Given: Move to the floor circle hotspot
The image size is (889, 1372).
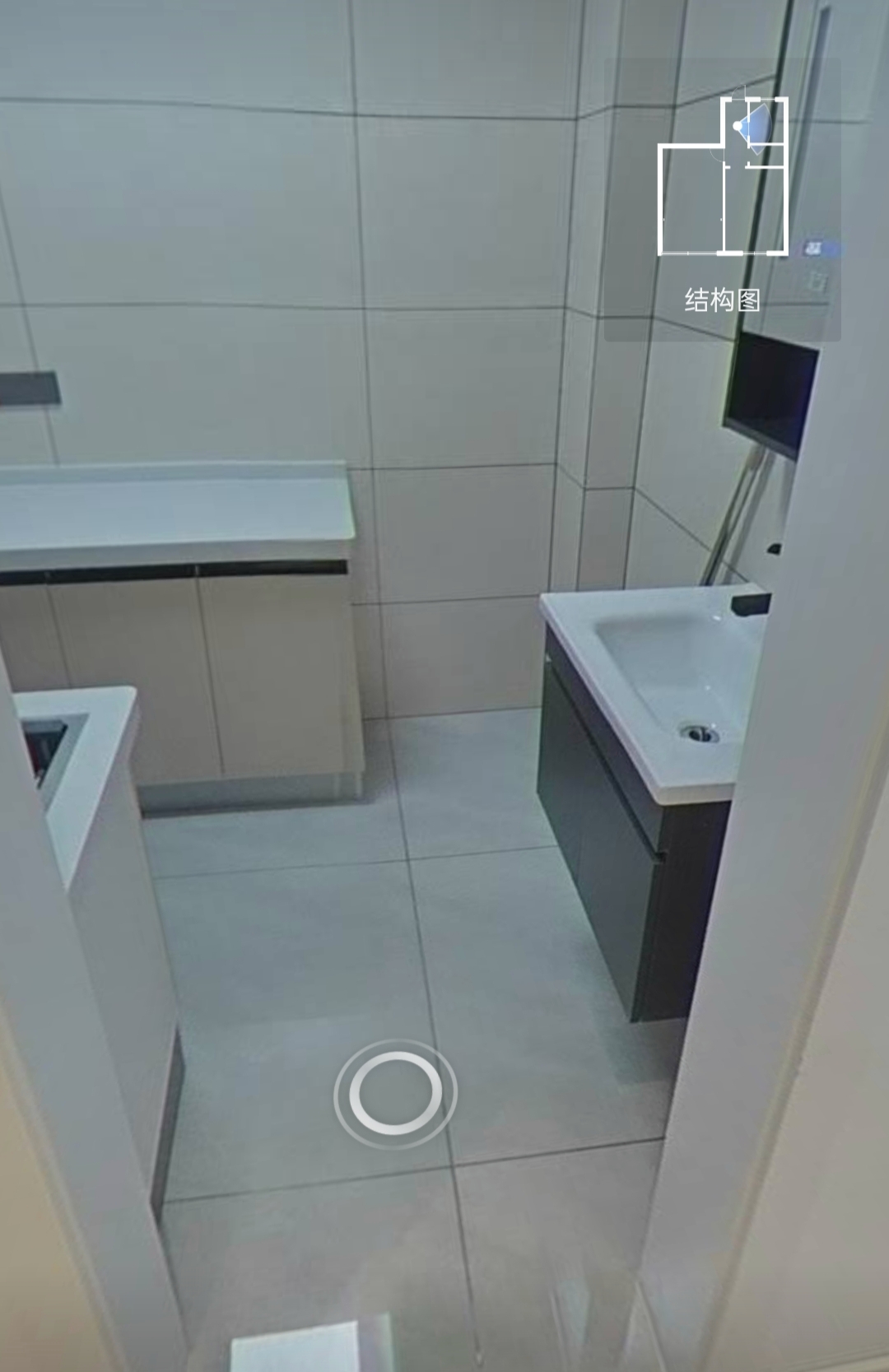Looking at the screenshot, I should pyautogui.click(x=395, y=1093).
